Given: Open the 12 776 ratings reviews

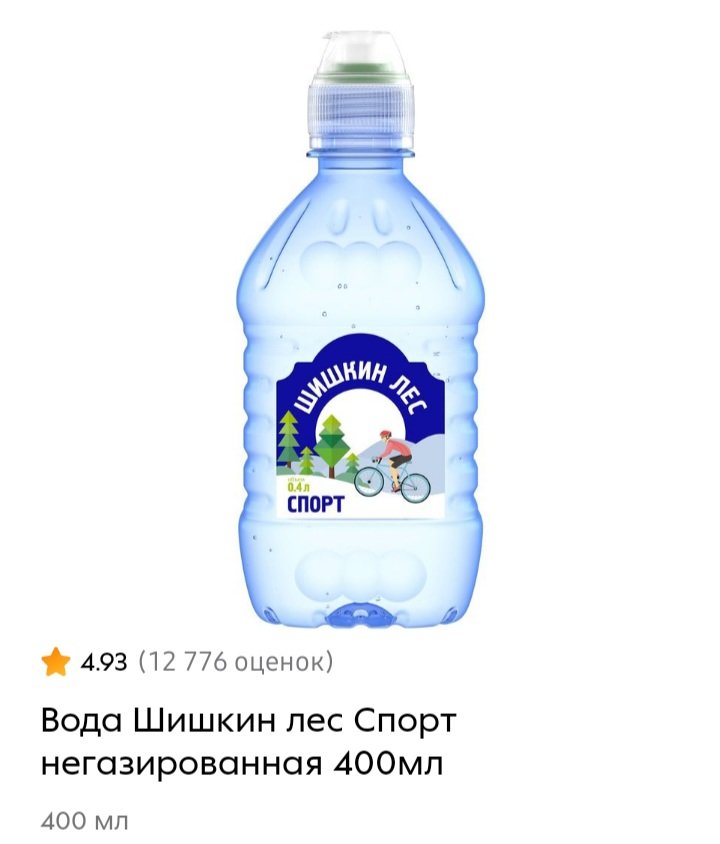Looking at the screenshot, I should 235,661.
